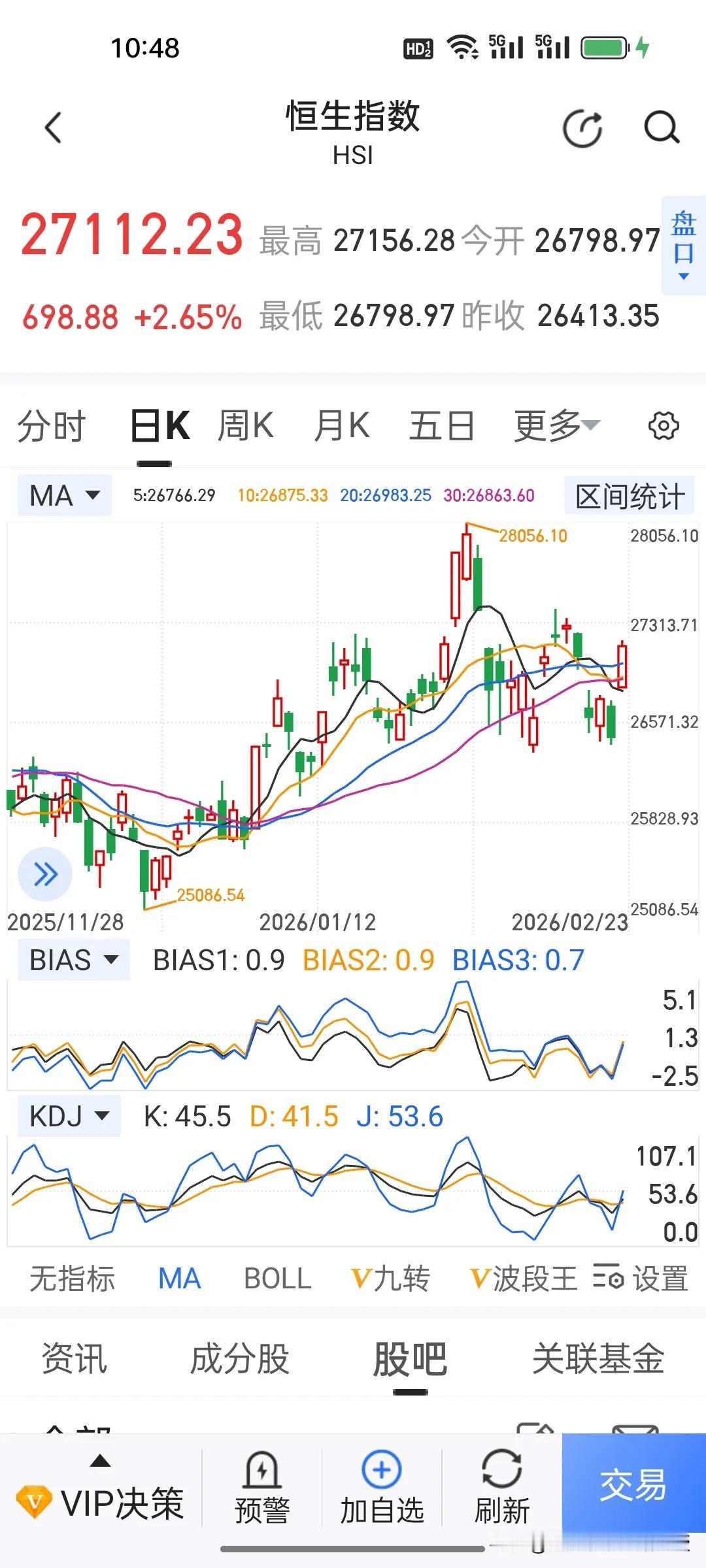Screen dimensions: 706x1568
Task: Switch indicator to 无指标
Action: (71, 1279)
